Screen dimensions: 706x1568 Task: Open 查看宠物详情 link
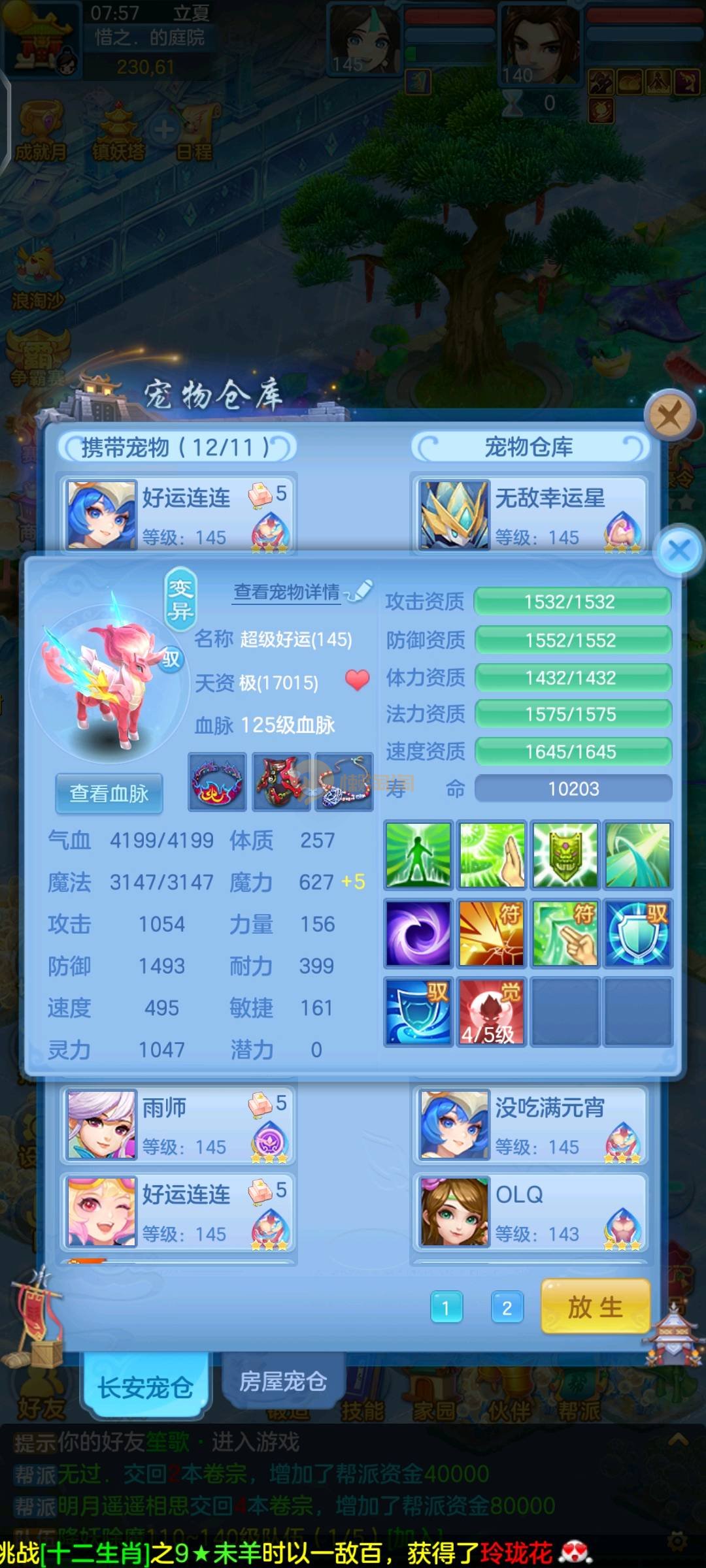coord(288,592)
